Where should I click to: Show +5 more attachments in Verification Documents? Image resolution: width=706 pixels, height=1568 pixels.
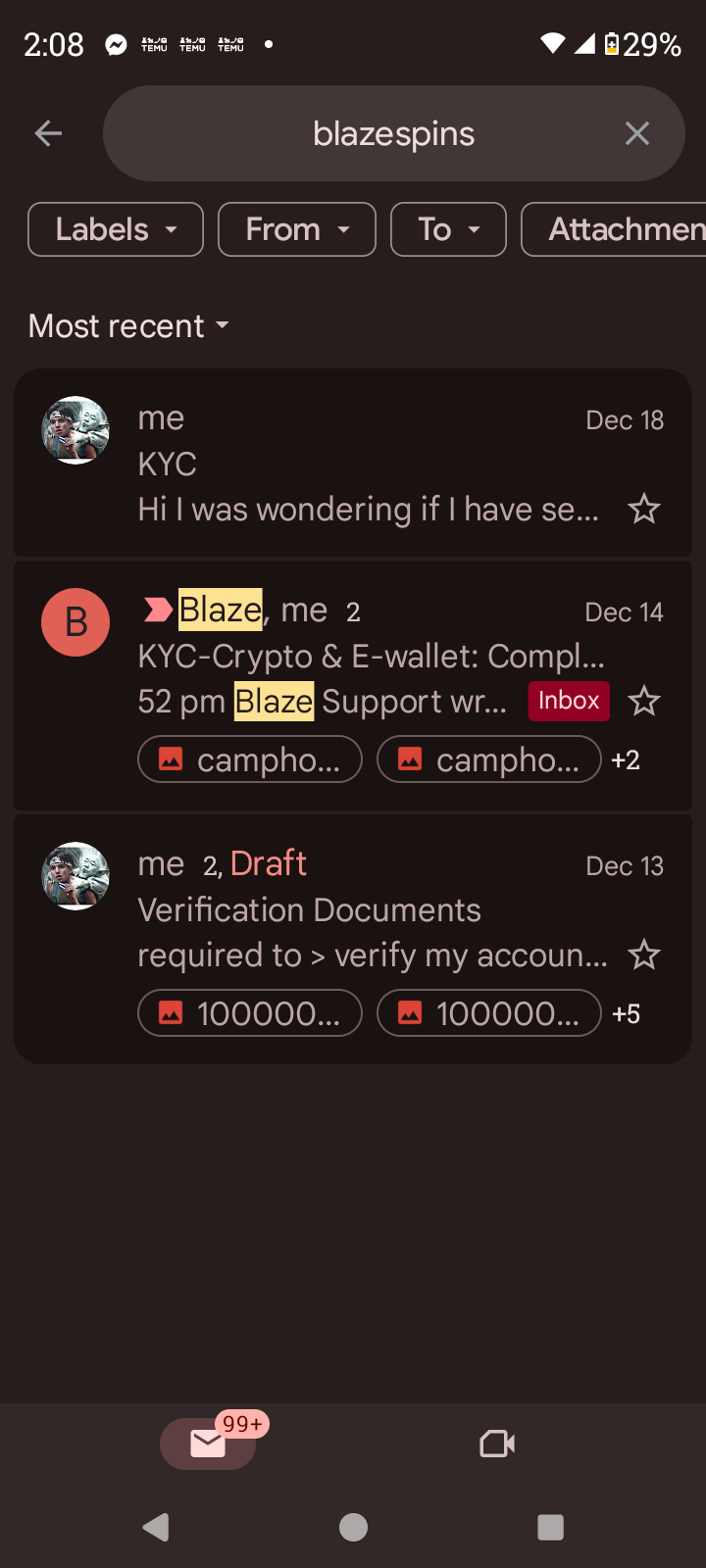626,1013
